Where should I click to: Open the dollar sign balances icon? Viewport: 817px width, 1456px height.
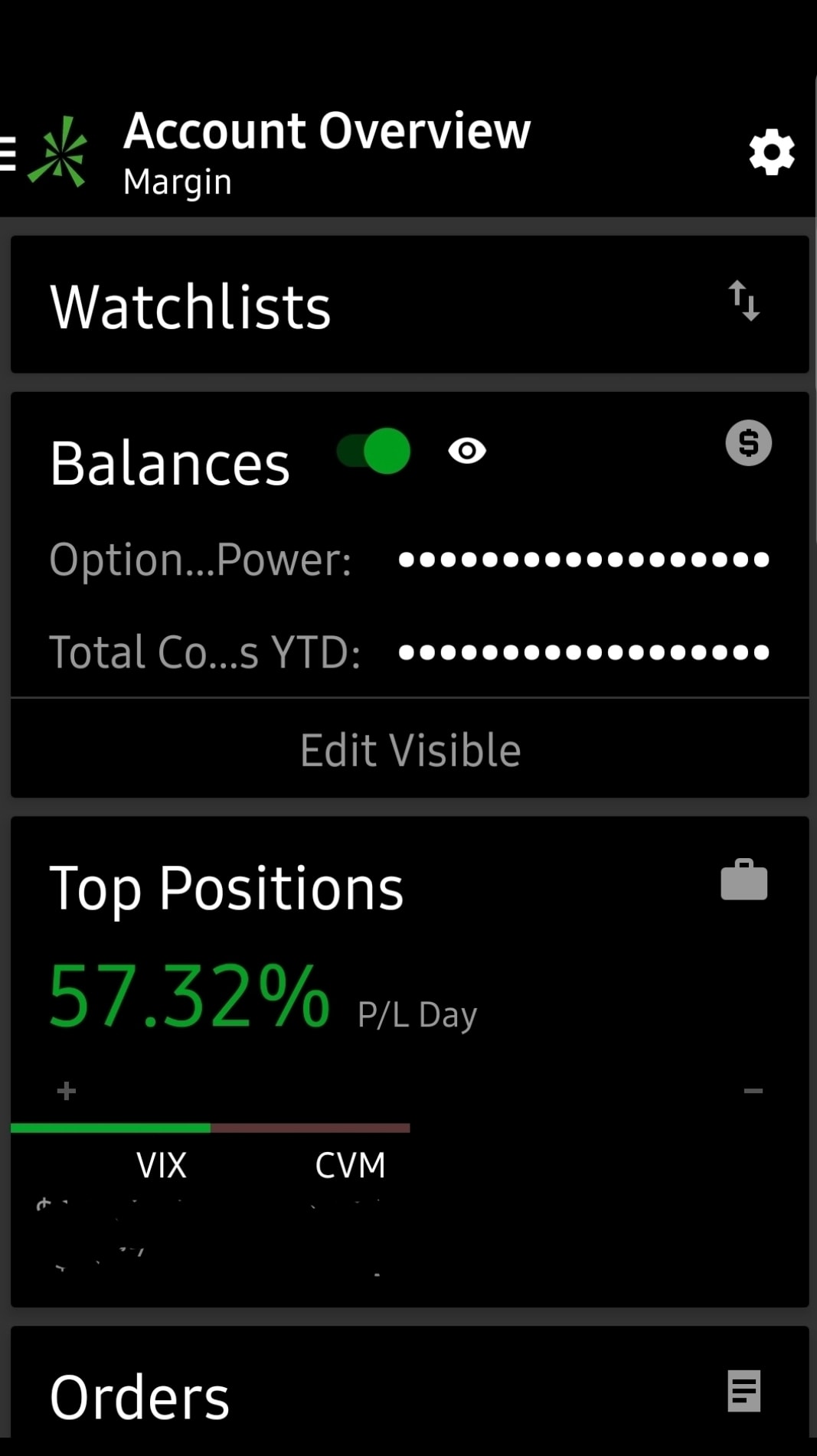point(748,443)
